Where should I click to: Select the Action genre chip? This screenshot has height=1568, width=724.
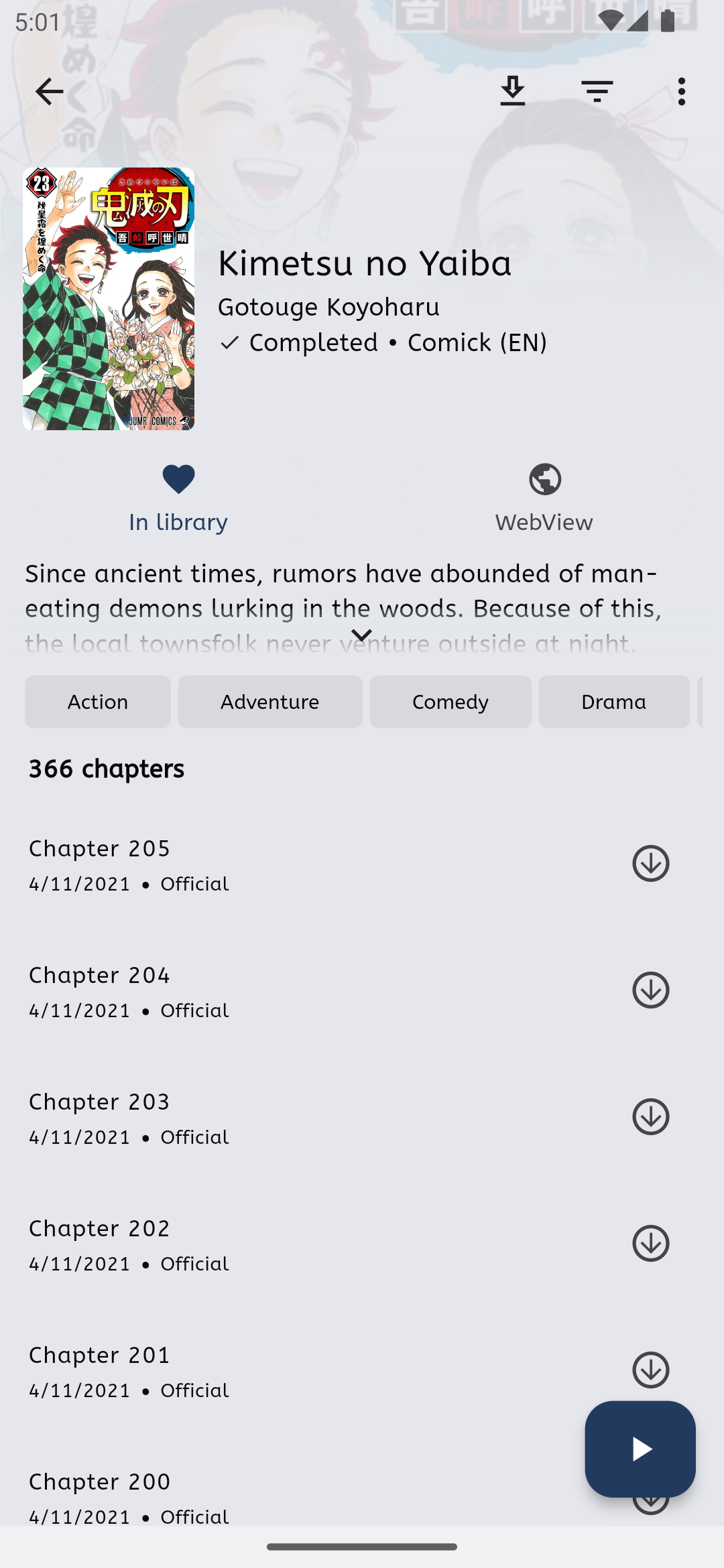click(x=98, y=702)
